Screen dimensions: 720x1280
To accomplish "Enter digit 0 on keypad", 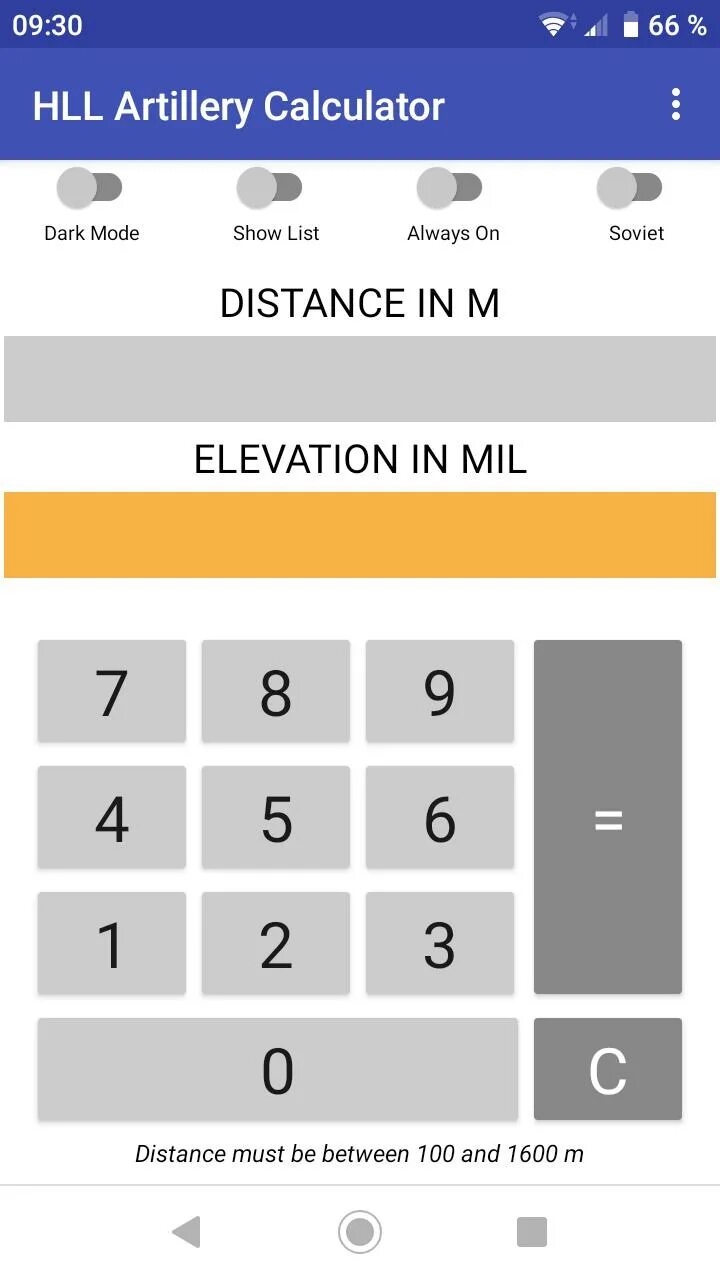I will pyautogui.click(x=278, y=1070).
